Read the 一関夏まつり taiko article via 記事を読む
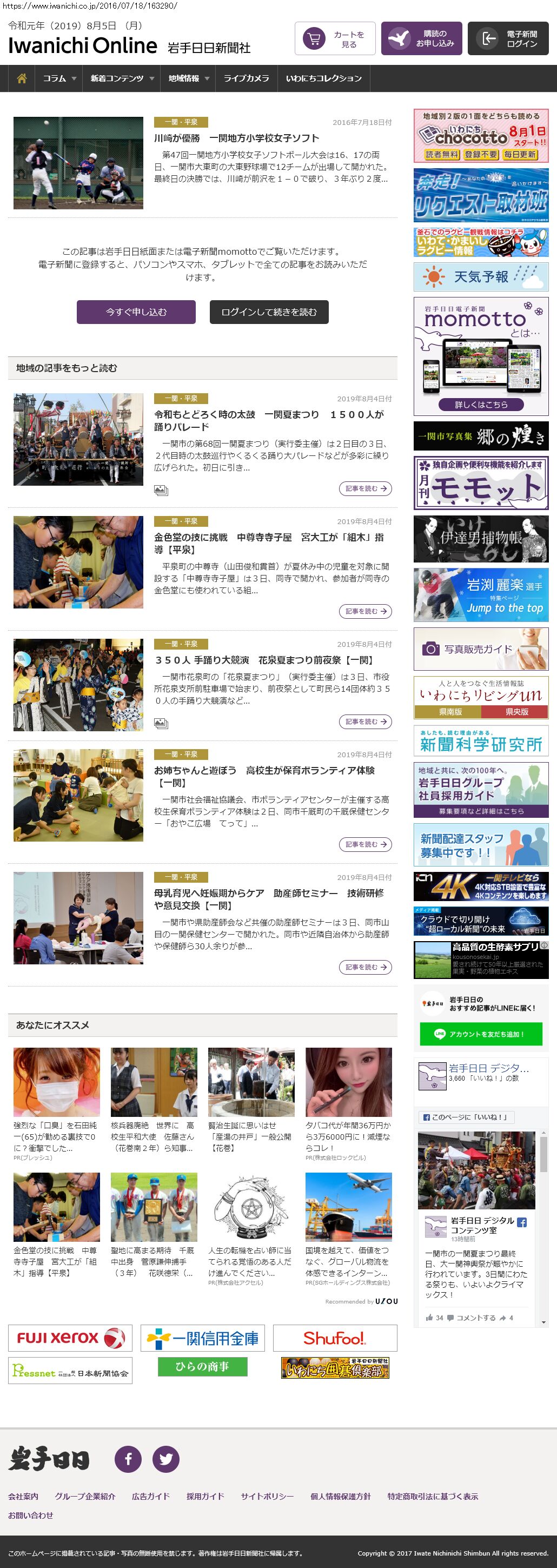Image resolution: width=557 pixels, height=1568 pixels. pyautogui.click(x=365, y=488)
